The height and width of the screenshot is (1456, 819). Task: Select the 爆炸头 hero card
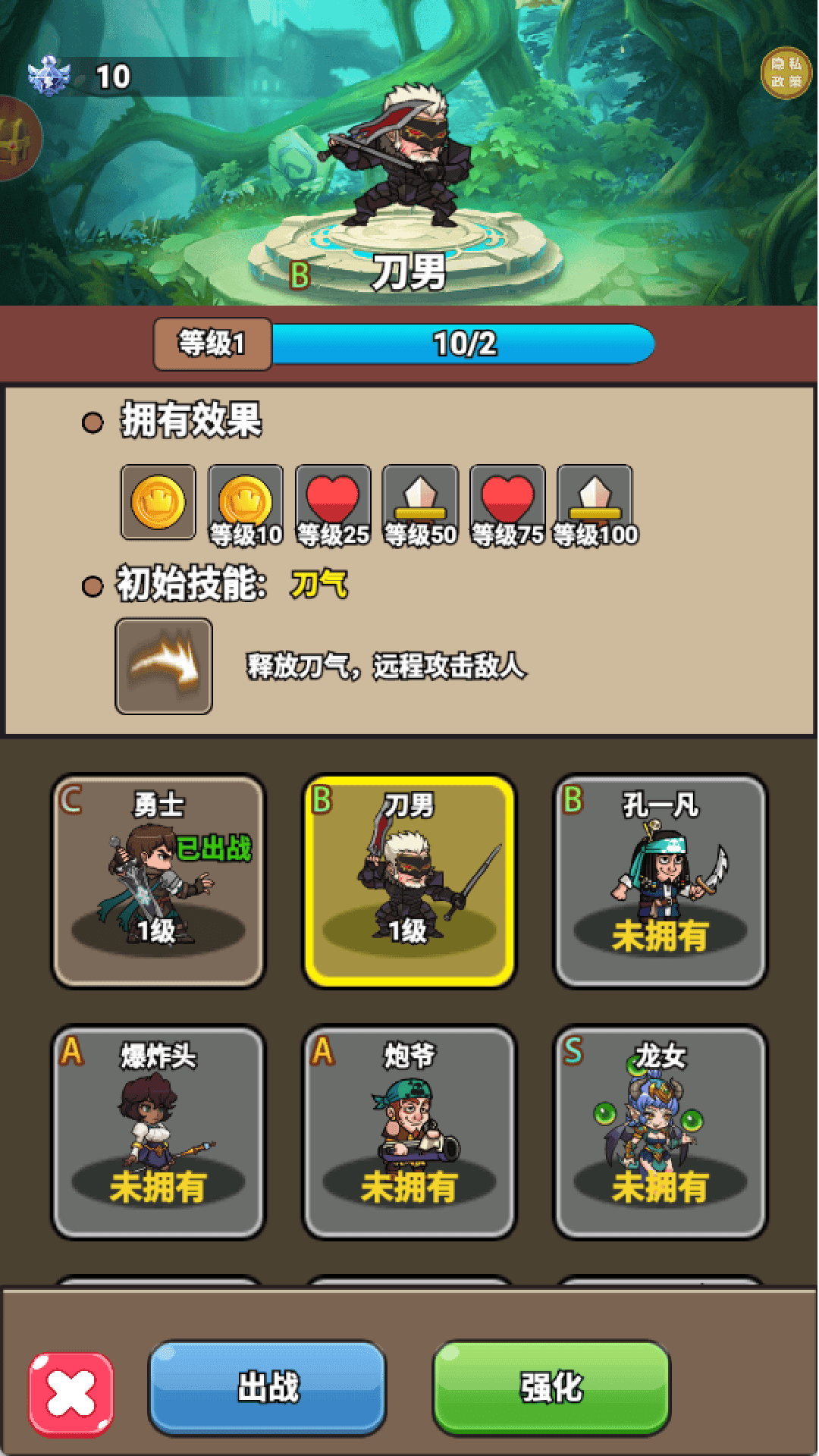[x=158, y=1131]
